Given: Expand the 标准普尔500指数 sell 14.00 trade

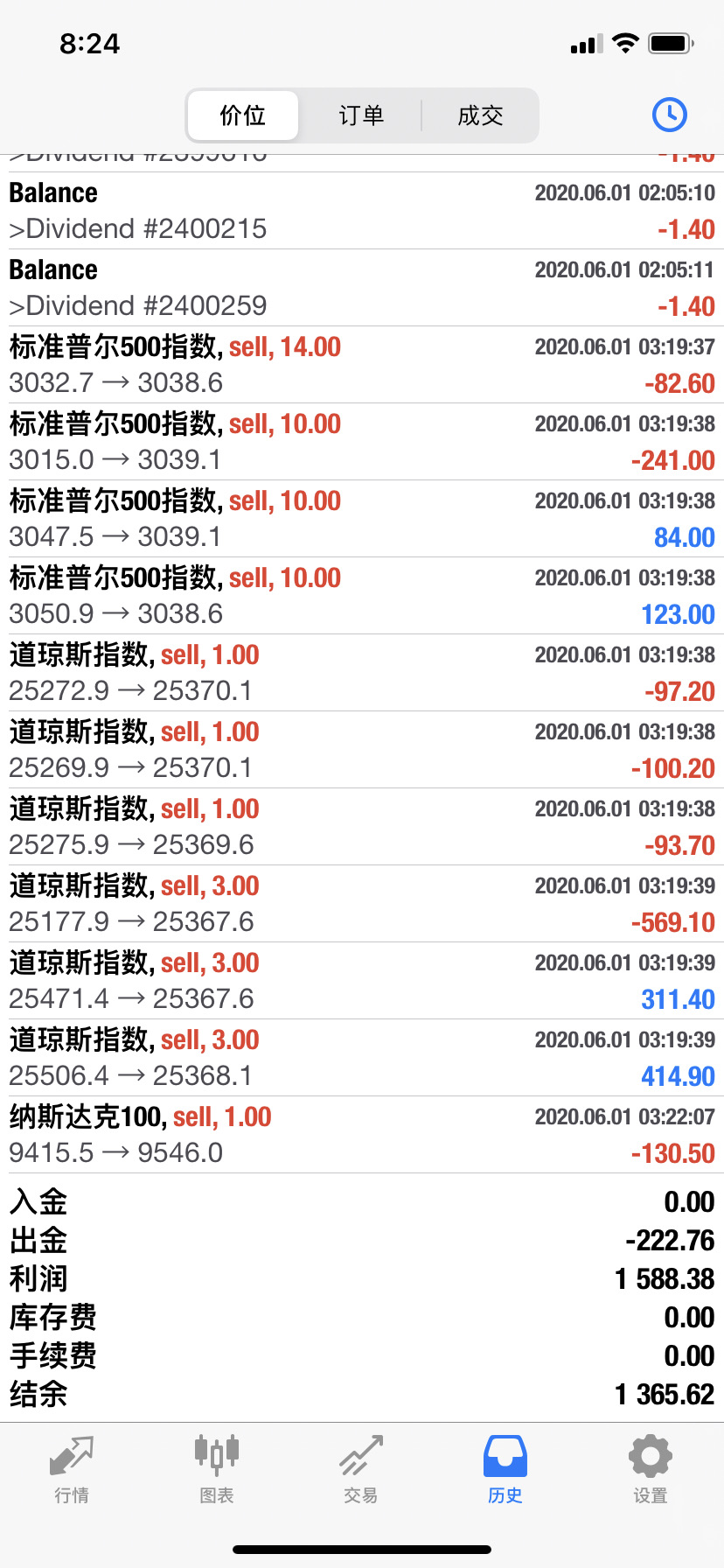Looking at the screenshot, I should pos(362,365).
